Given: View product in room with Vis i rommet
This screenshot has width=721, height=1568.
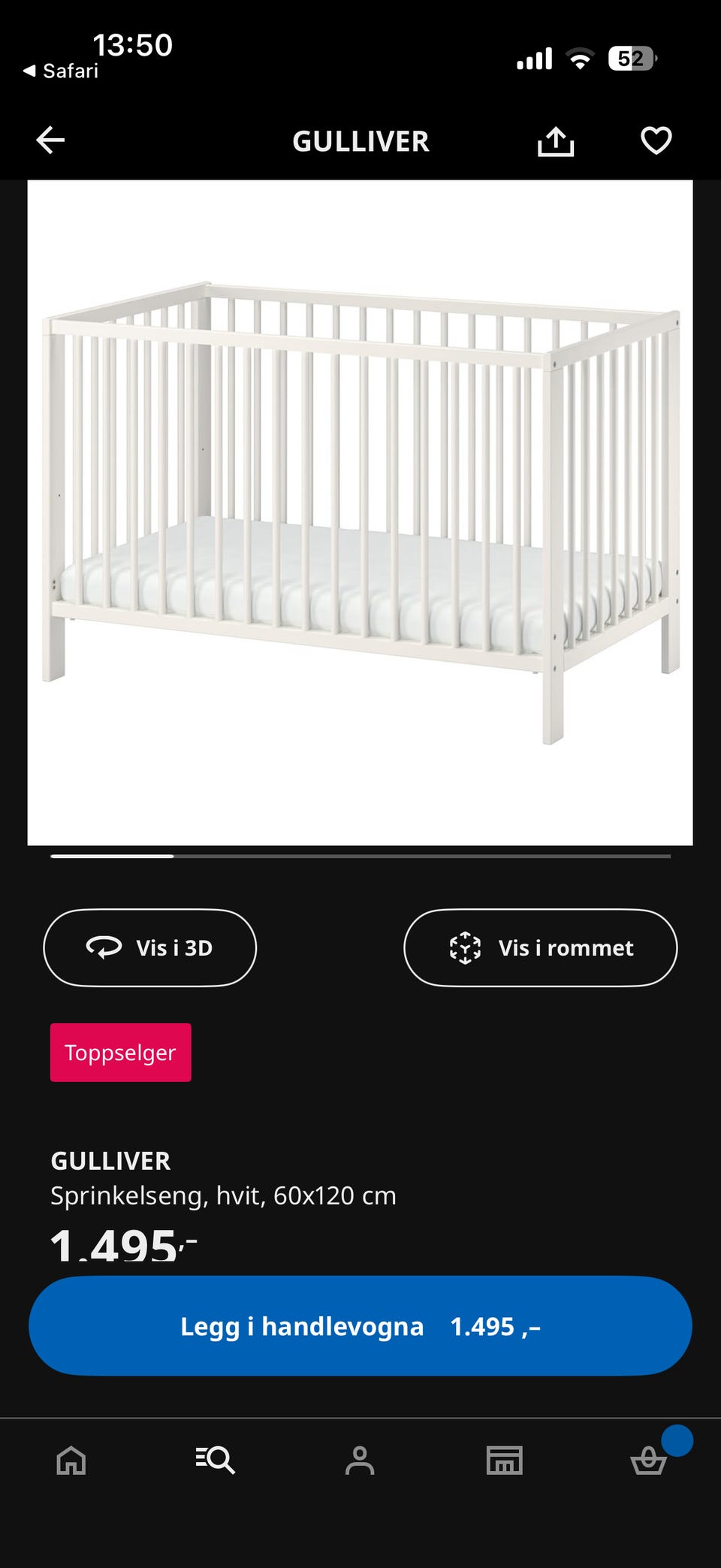Looking at the screenshot, I should click(540, 947).
